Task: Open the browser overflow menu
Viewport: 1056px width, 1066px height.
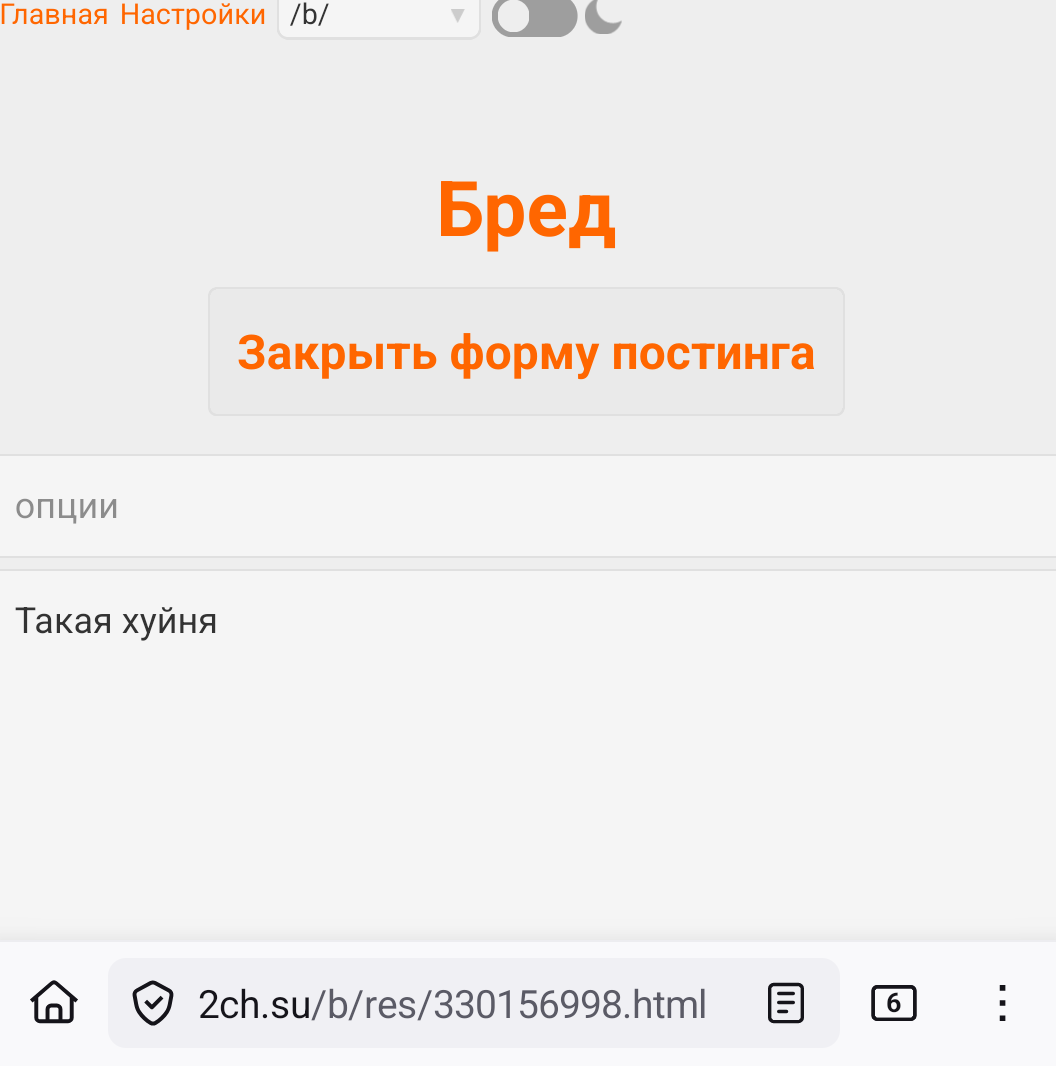Action: [1002, 1003]
